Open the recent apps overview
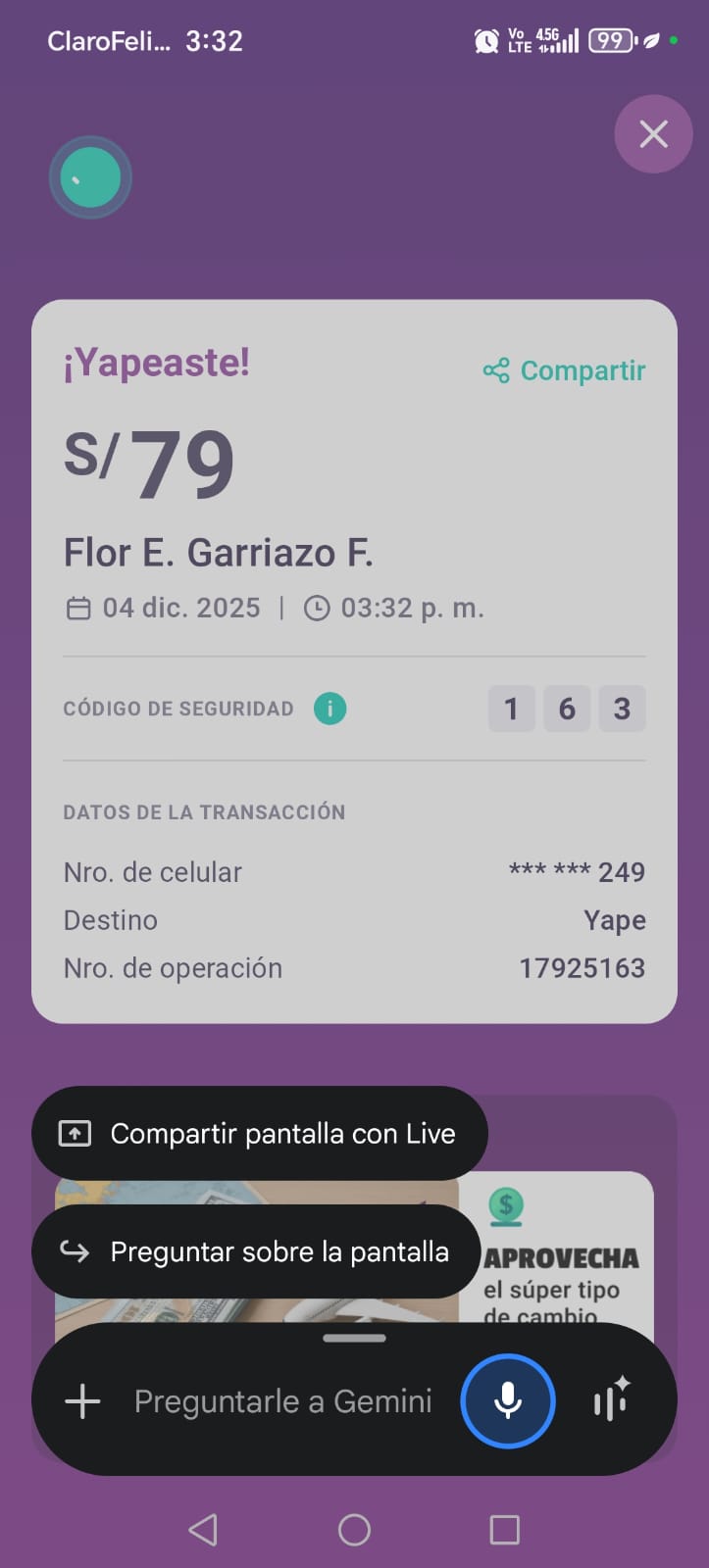709x1568 pixels. click(x=504, y=1530)
